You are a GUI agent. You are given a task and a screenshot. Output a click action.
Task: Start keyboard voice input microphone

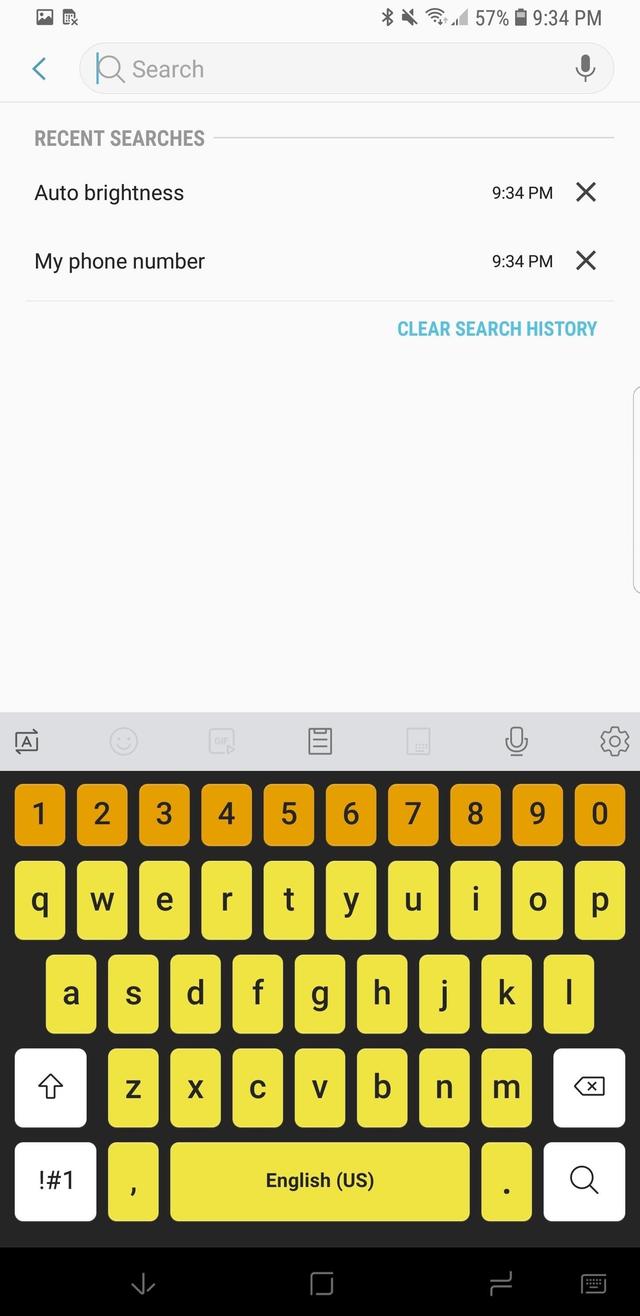click(516, 741)
